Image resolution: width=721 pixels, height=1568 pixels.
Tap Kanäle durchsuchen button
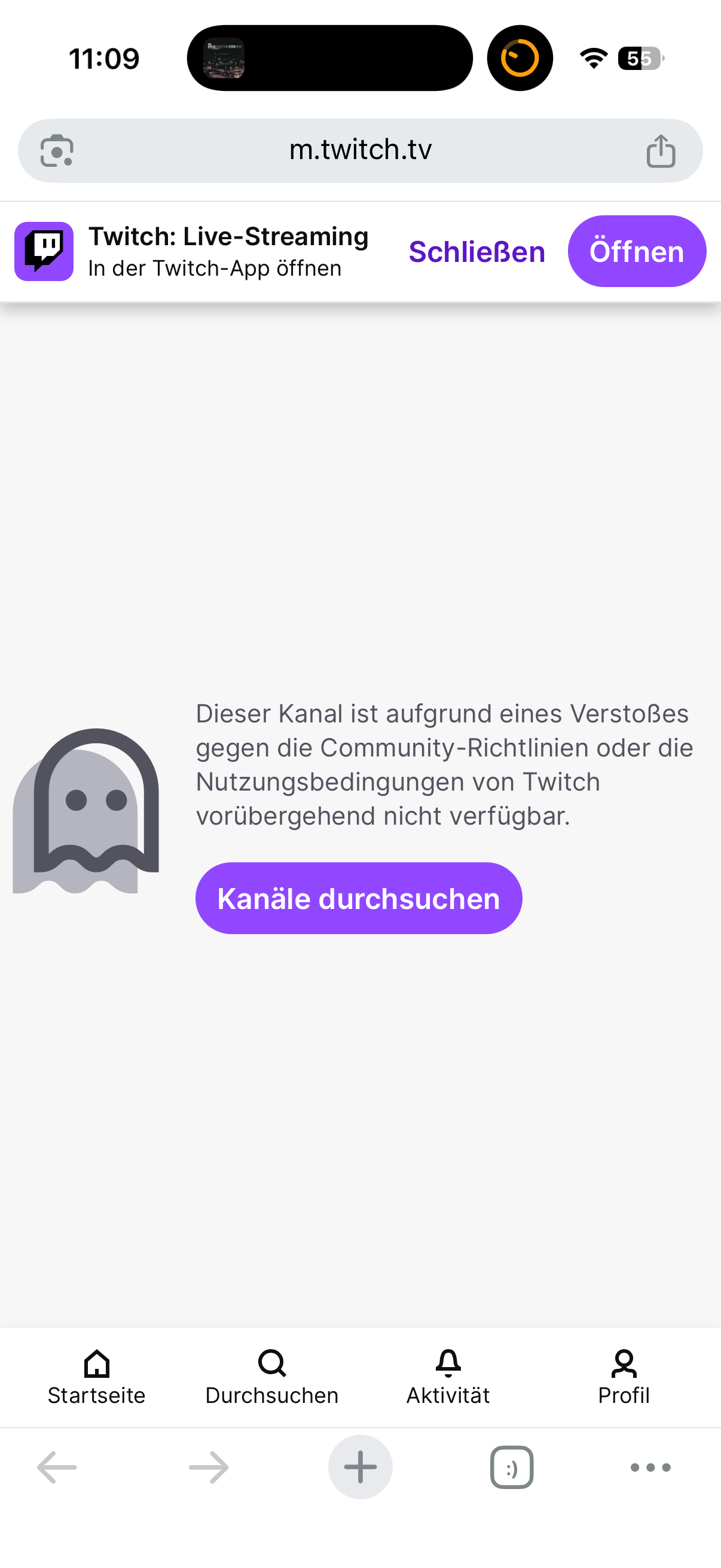(358, 898)
